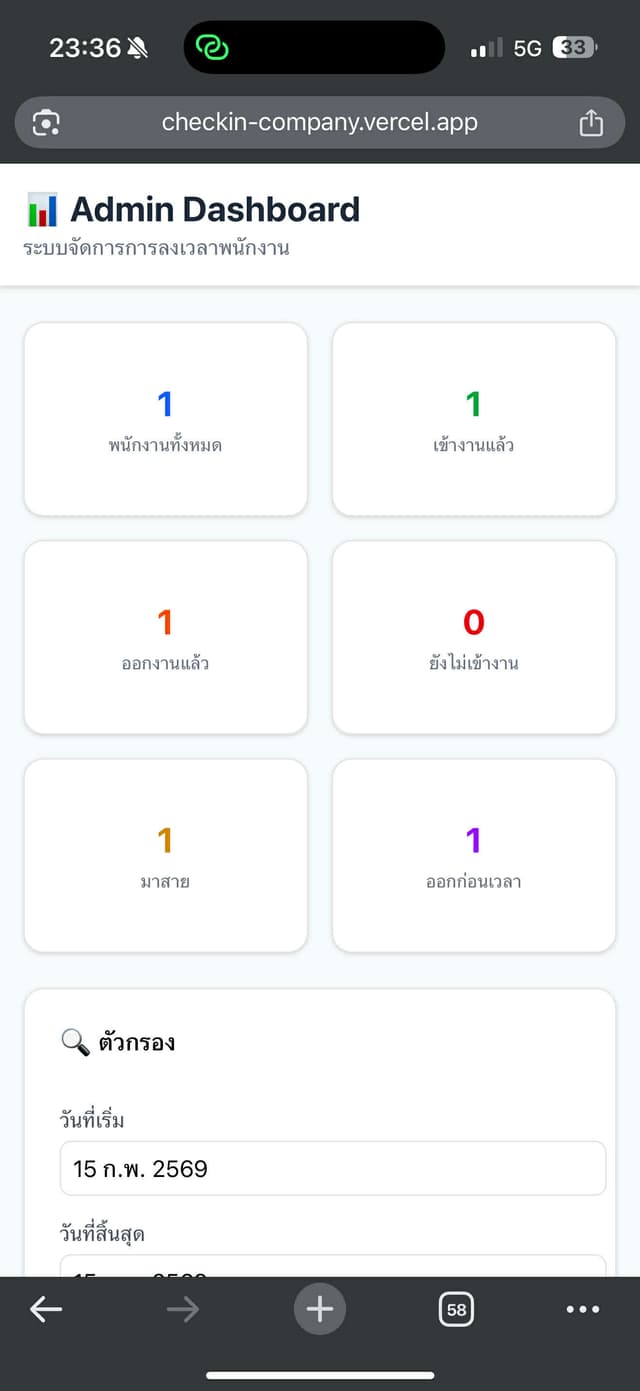
Task: Open the วันที่เริ่ม start date picker
Action: click(x=333, y=1168)
